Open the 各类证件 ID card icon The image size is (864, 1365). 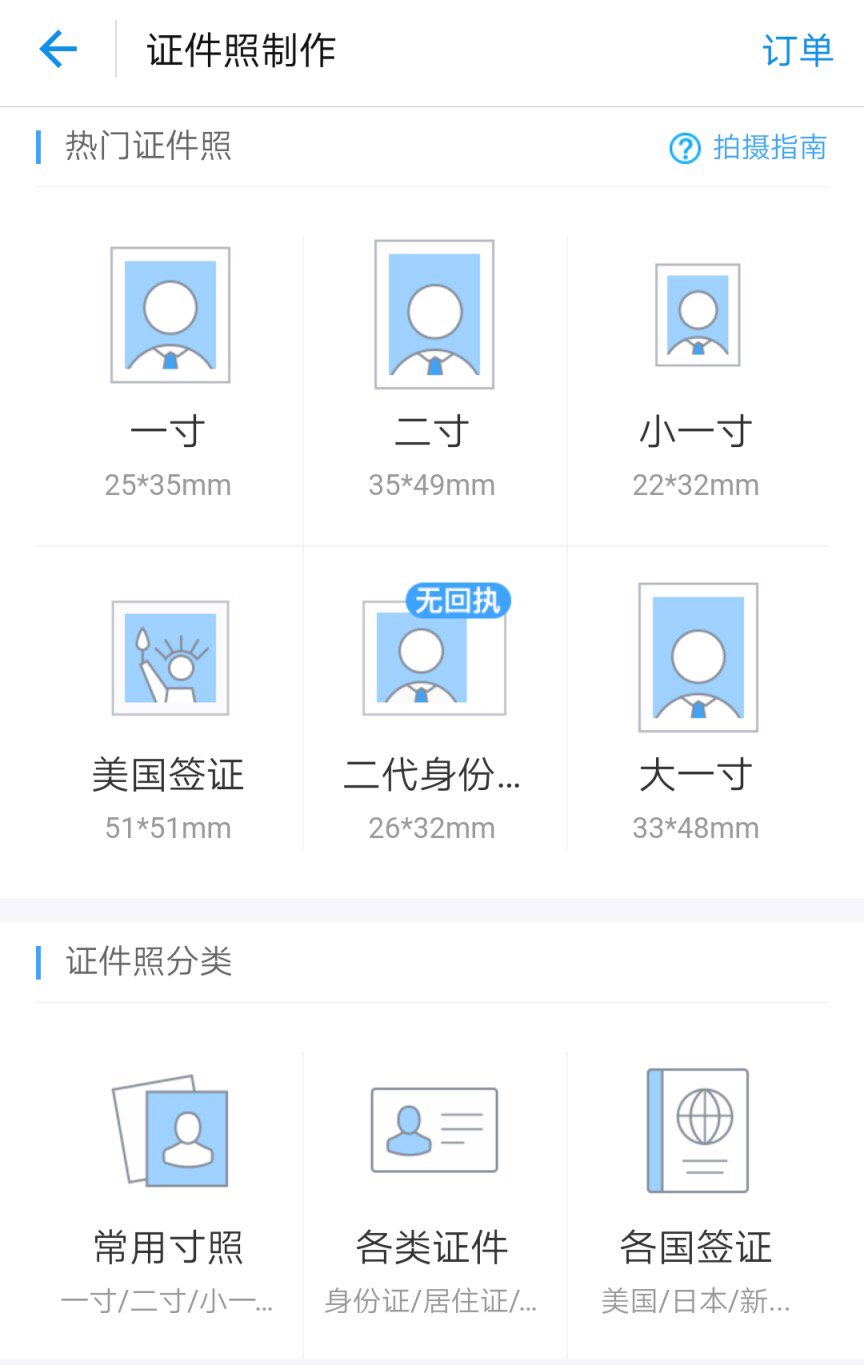[433, 1128]
